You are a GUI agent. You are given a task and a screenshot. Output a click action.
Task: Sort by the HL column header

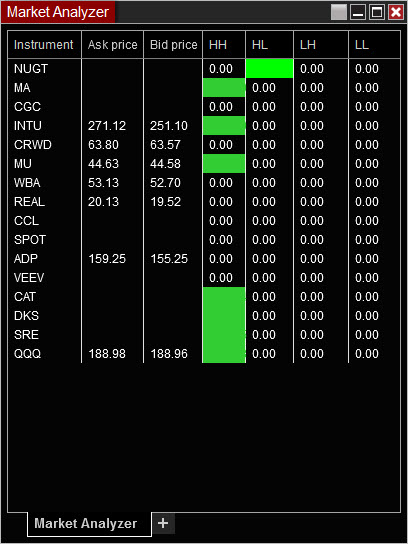[x=270, y=45]
